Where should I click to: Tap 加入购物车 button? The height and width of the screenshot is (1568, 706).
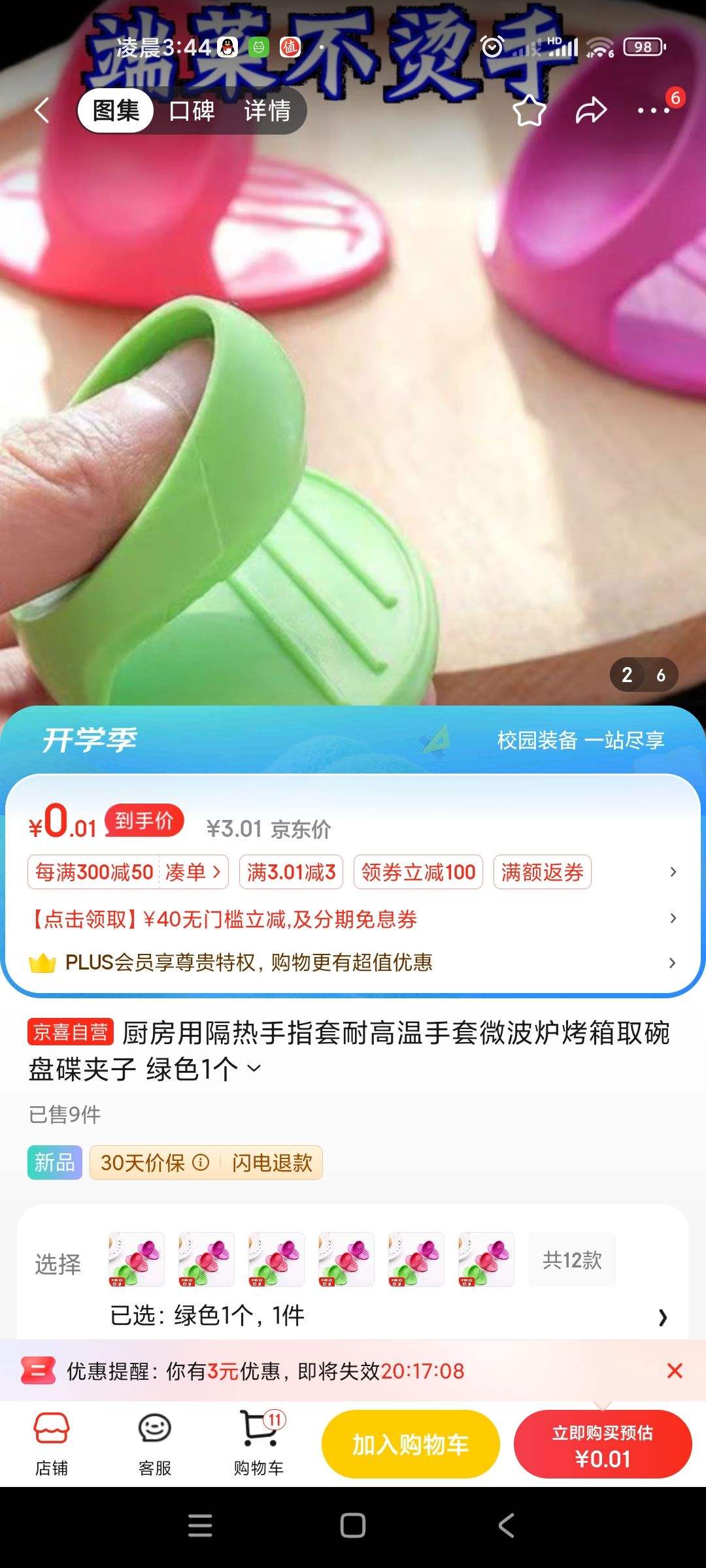(411, 1445)
